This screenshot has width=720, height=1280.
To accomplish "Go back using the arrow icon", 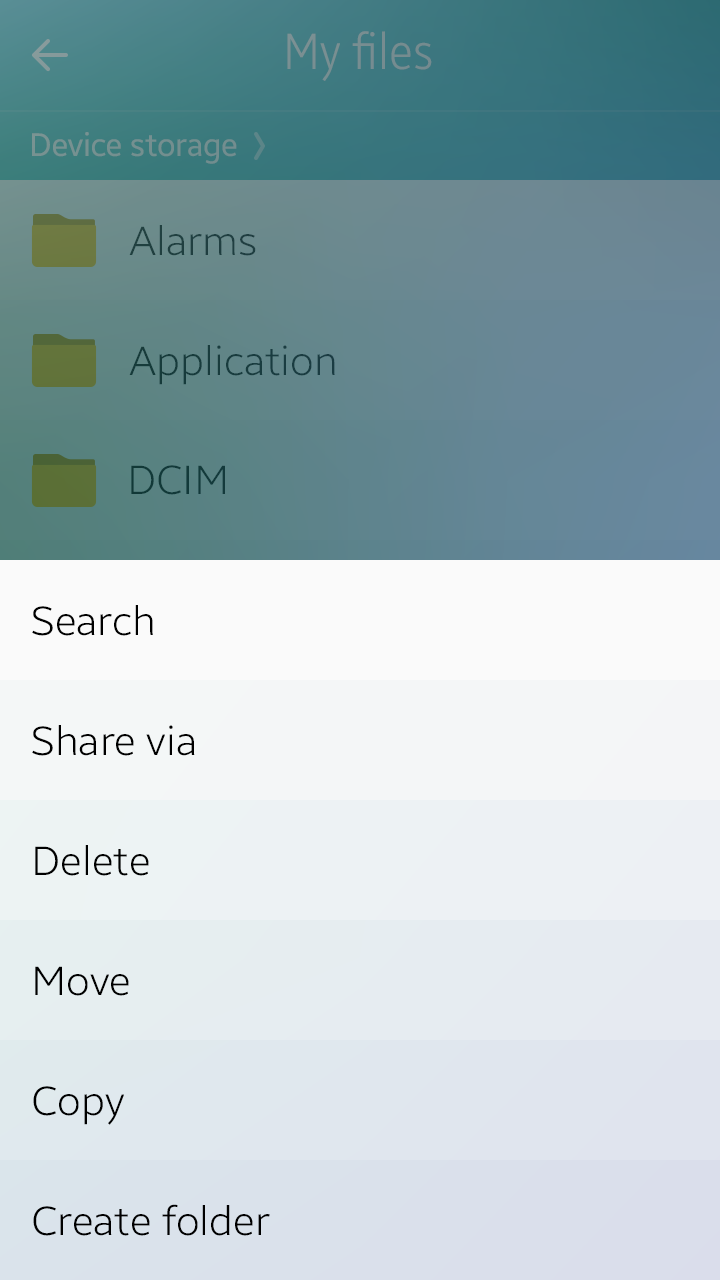I will point(49,55).
